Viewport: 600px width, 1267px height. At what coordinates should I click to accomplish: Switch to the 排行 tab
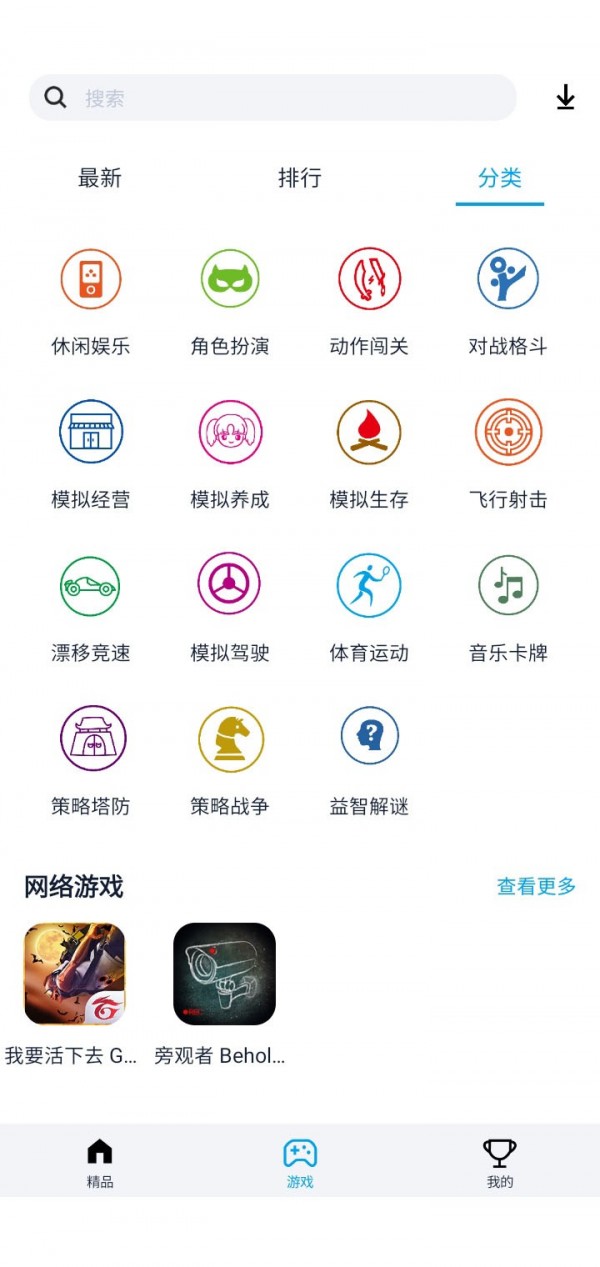point(300,178)
